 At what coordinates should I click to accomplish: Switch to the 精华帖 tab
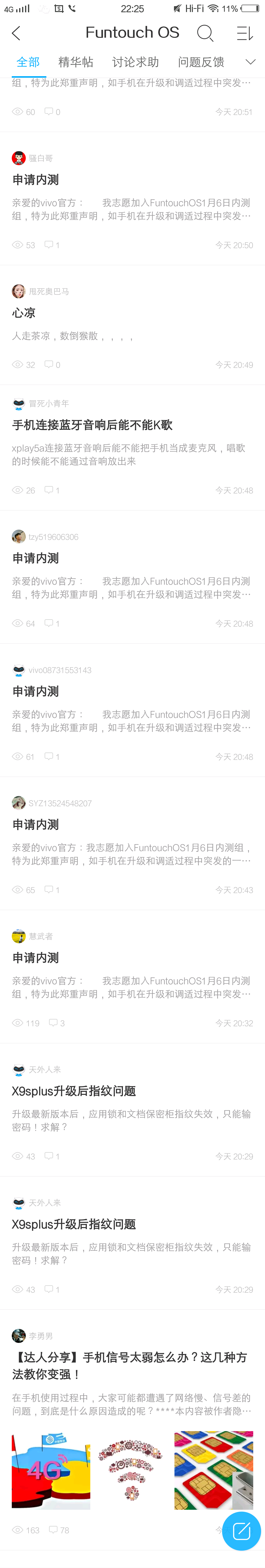click(76, 62)
